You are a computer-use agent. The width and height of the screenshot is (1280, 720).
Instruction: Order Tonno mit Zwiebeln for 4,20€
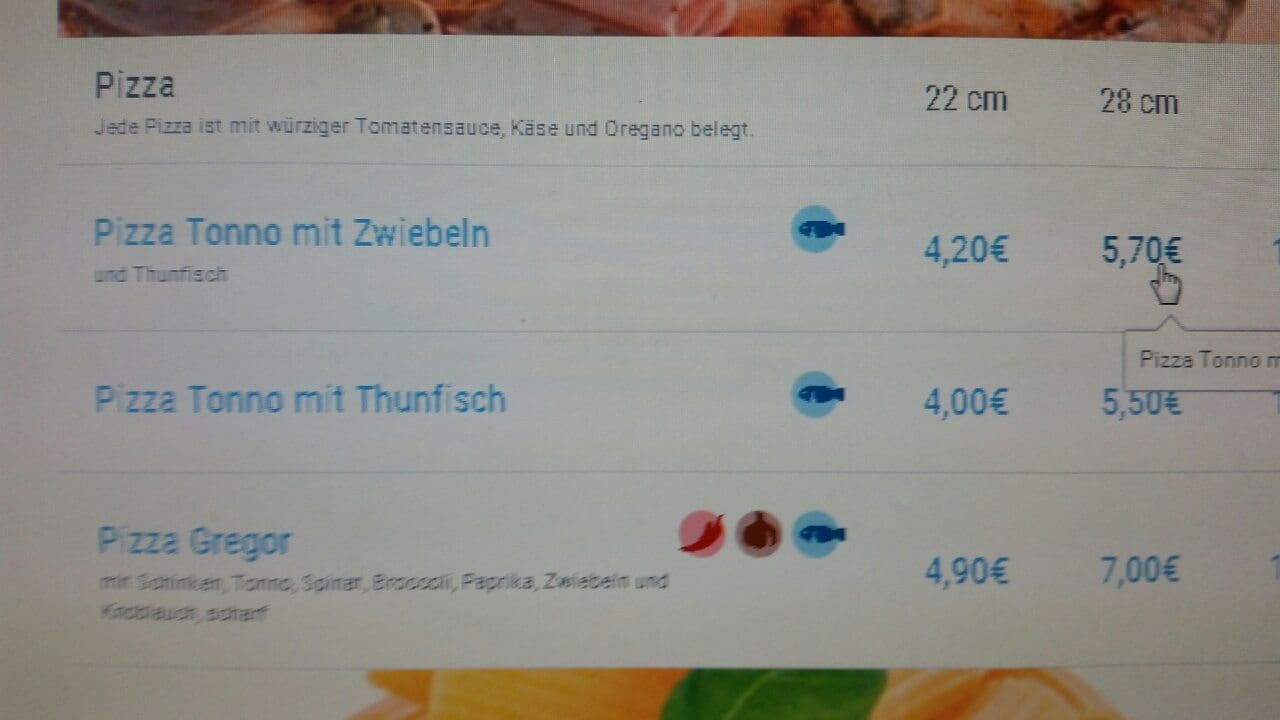pyautogui.click(x=965, y=250)
